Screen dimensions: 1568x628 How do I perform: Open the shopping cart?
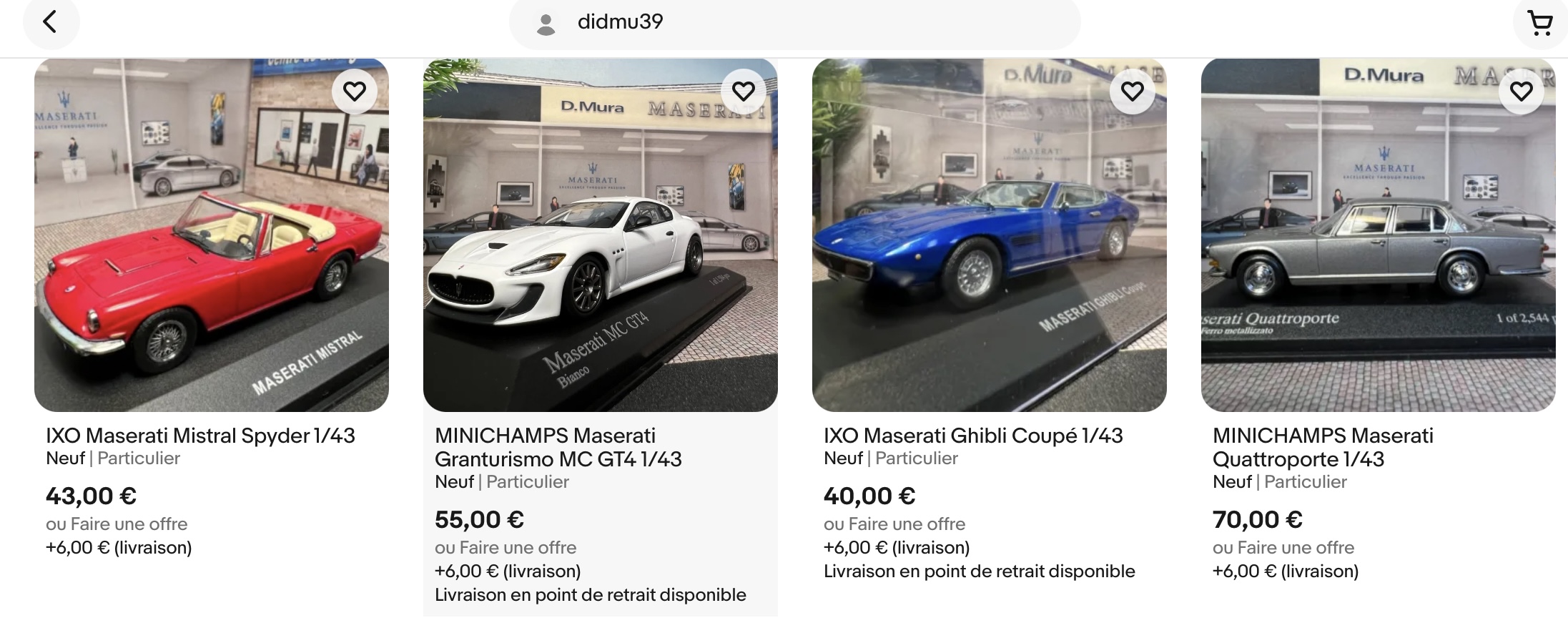[x=1539, y=22]
